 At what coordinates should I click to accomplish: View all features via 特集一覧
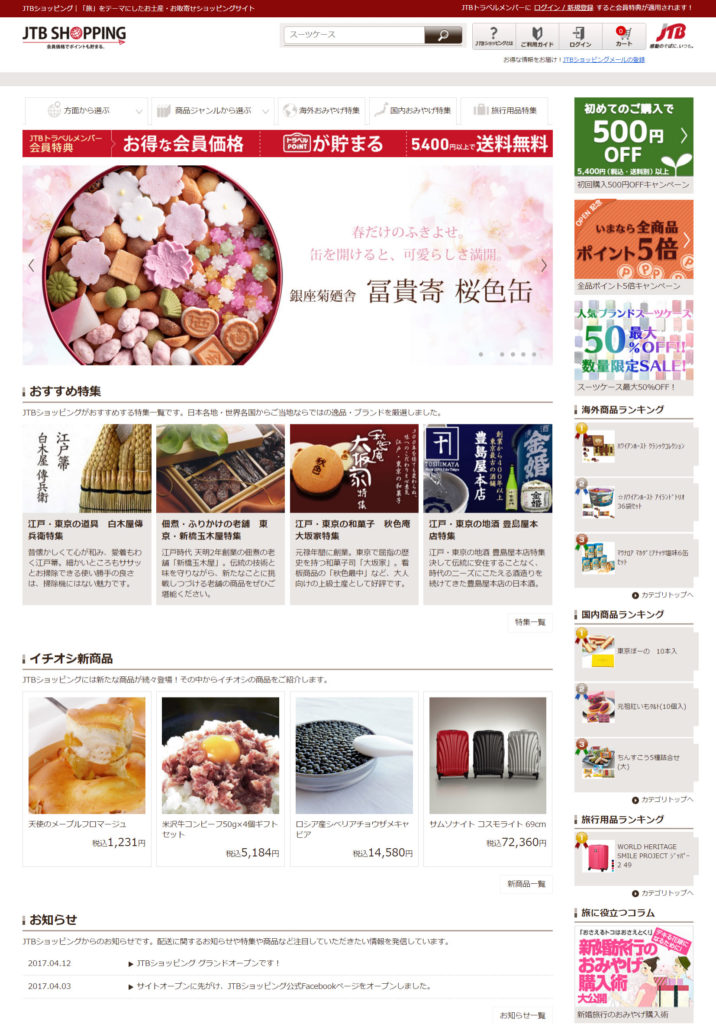(530, 622)
